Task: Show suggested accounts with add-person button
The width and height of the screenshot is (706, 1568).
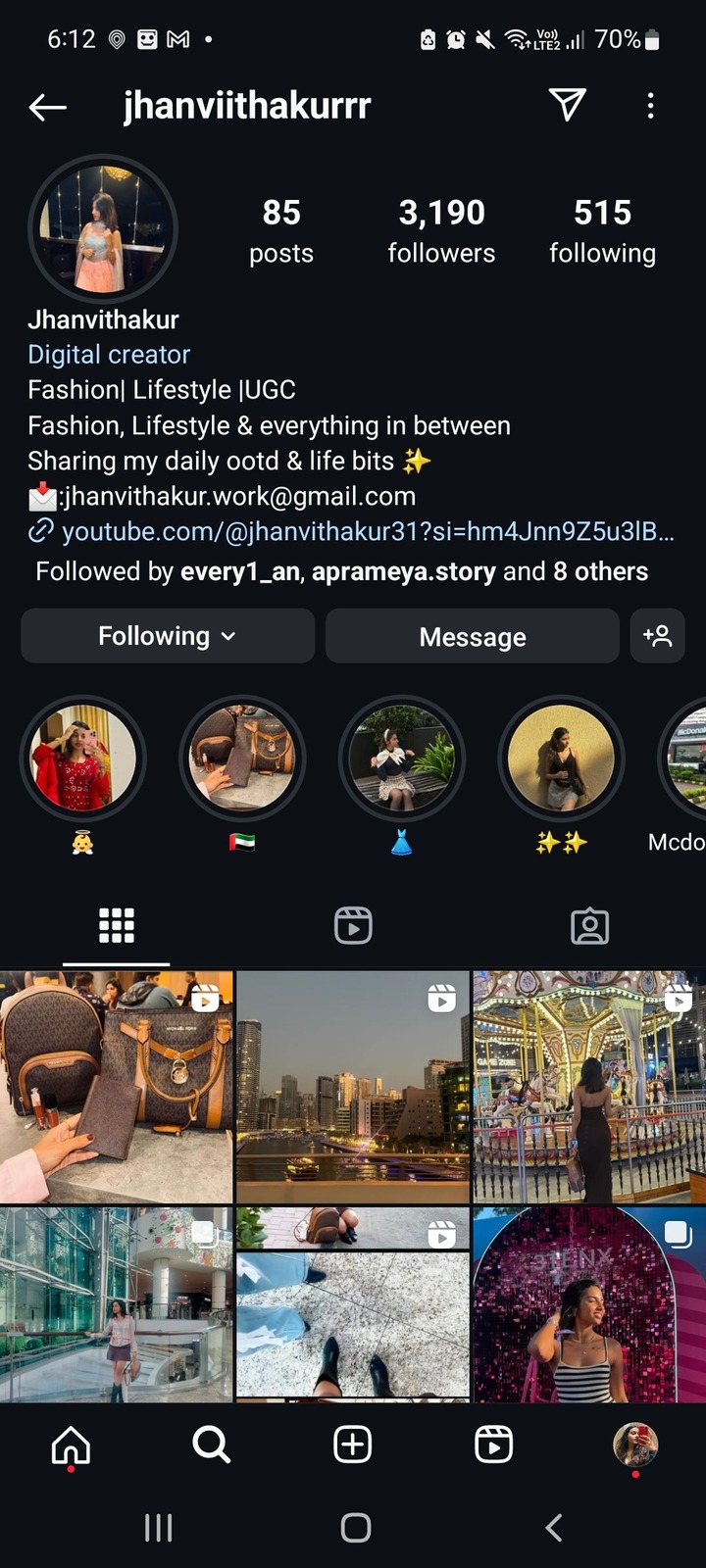Action: click(657, 636)
